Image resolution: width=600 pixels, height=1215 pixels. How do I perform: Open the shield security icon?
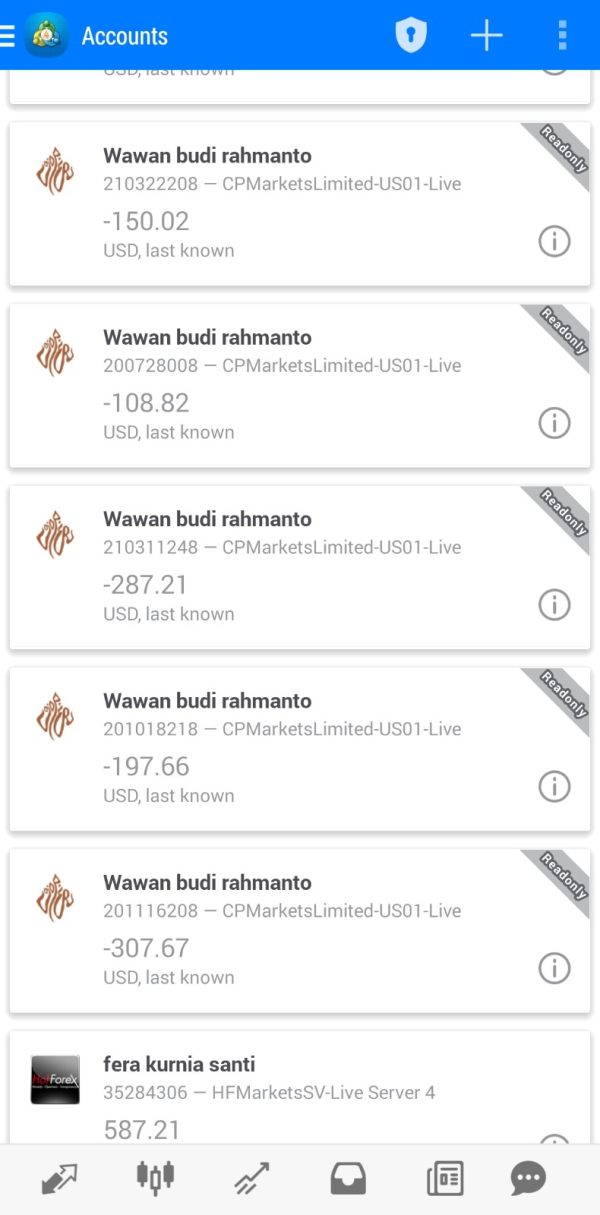click(411, 36)
